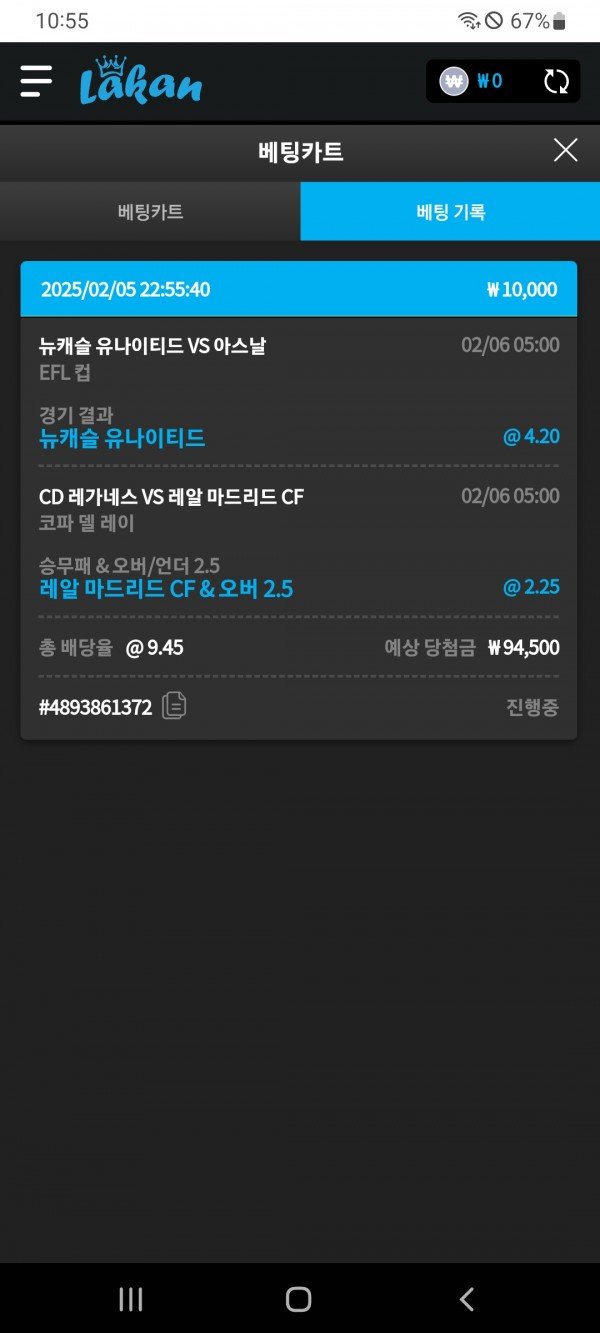Copy bet ID #4893861372
The image size is (600, 1333).
coord(174,707)
